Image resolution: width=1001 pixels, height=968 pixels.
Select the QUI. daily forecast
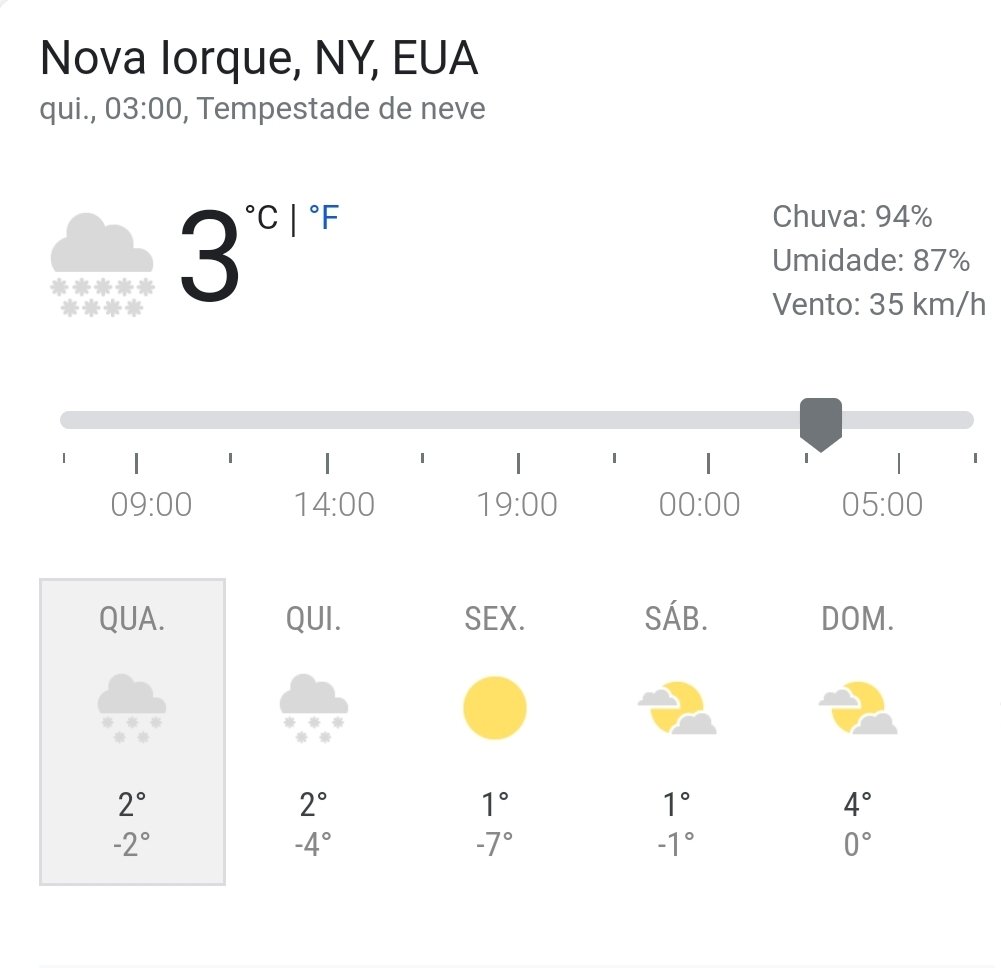click(x=313, y=731)
